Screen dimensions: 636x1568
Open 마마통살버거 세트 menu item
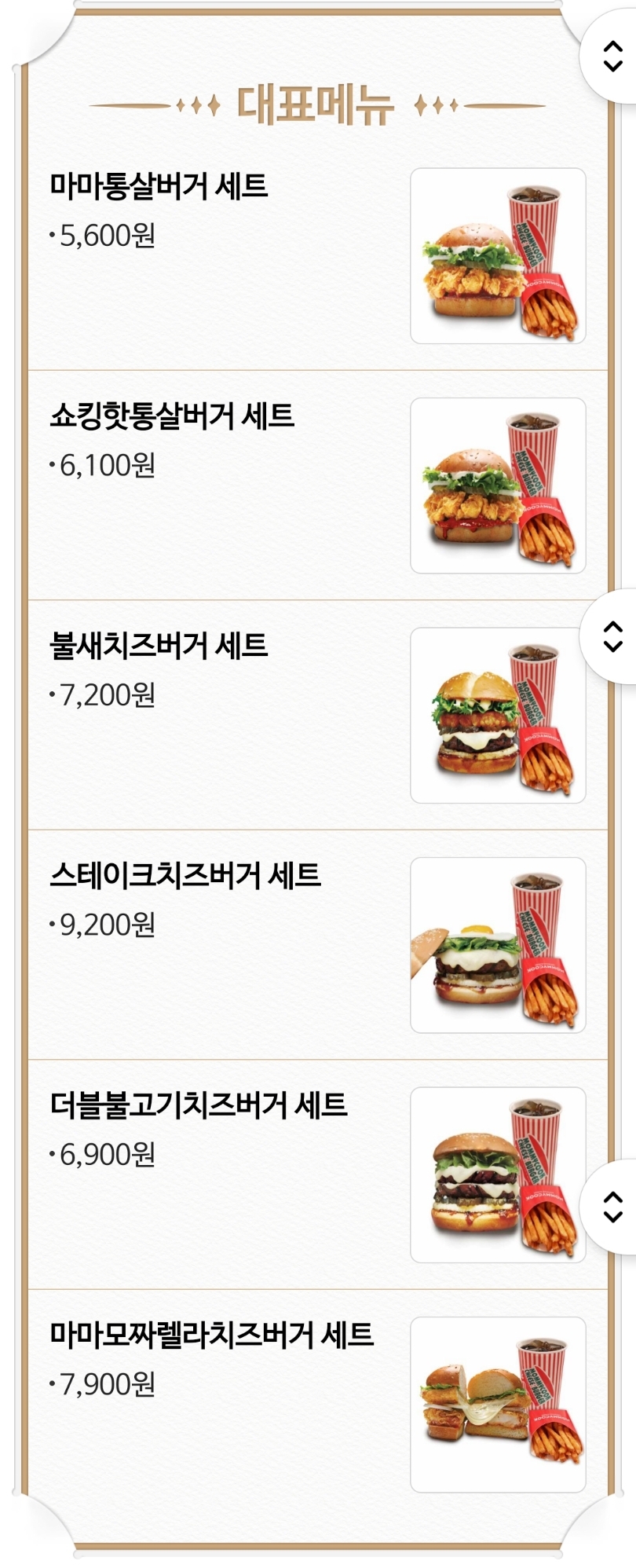159,187
